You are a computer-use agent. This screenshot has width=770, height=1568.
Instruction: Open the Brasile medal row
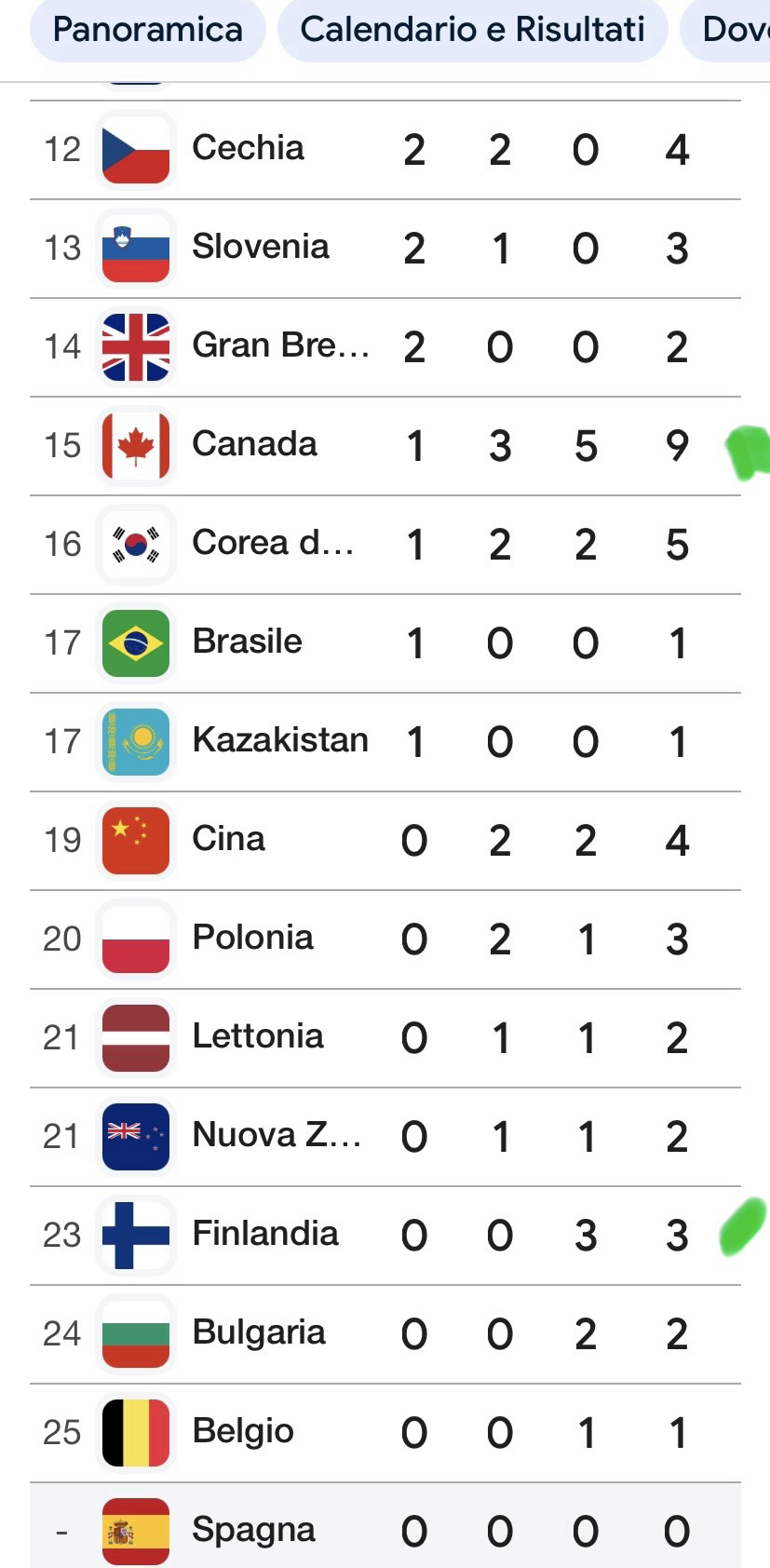[247, 642]
